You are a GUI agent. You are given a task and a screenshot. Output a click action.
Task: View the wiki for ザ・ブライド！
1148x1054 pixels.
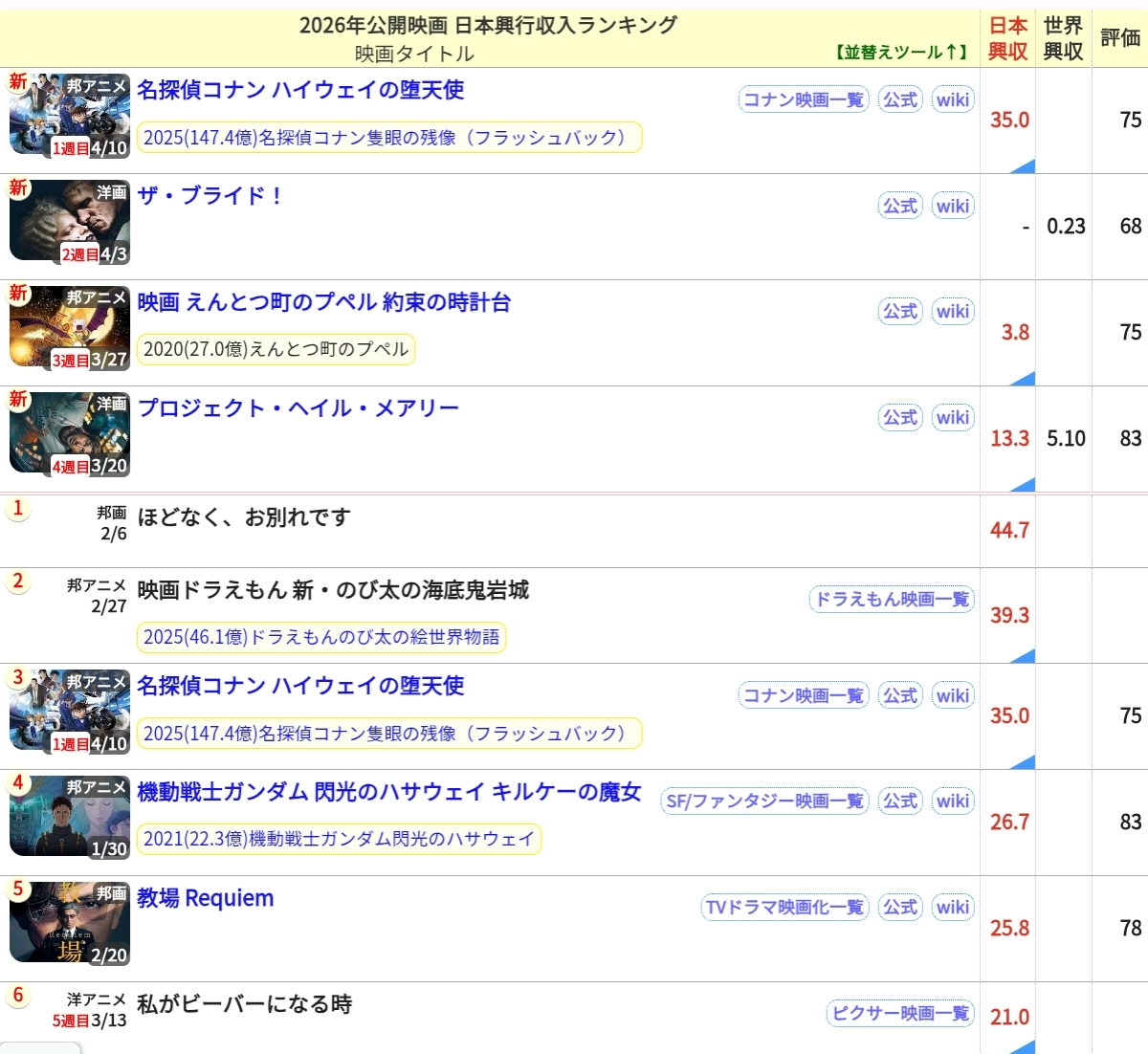pyautogui.click(x=953, y=206)
